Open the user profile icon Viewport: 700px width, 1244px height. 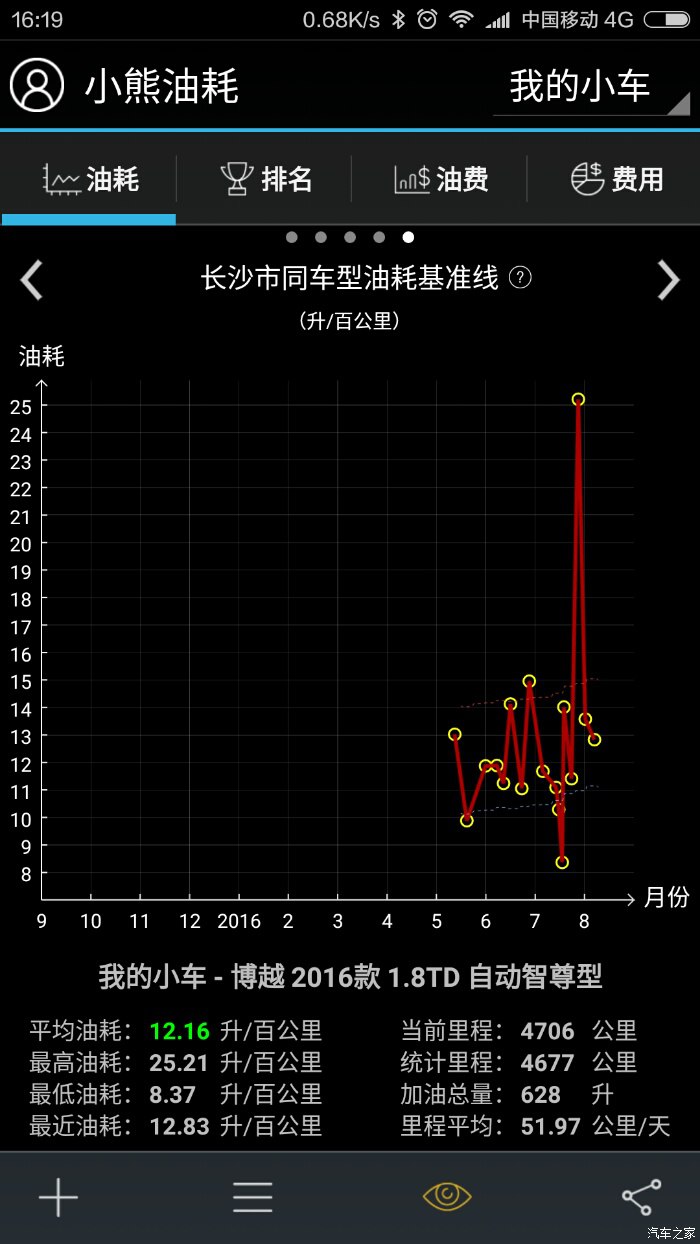[x=37, y=86]
